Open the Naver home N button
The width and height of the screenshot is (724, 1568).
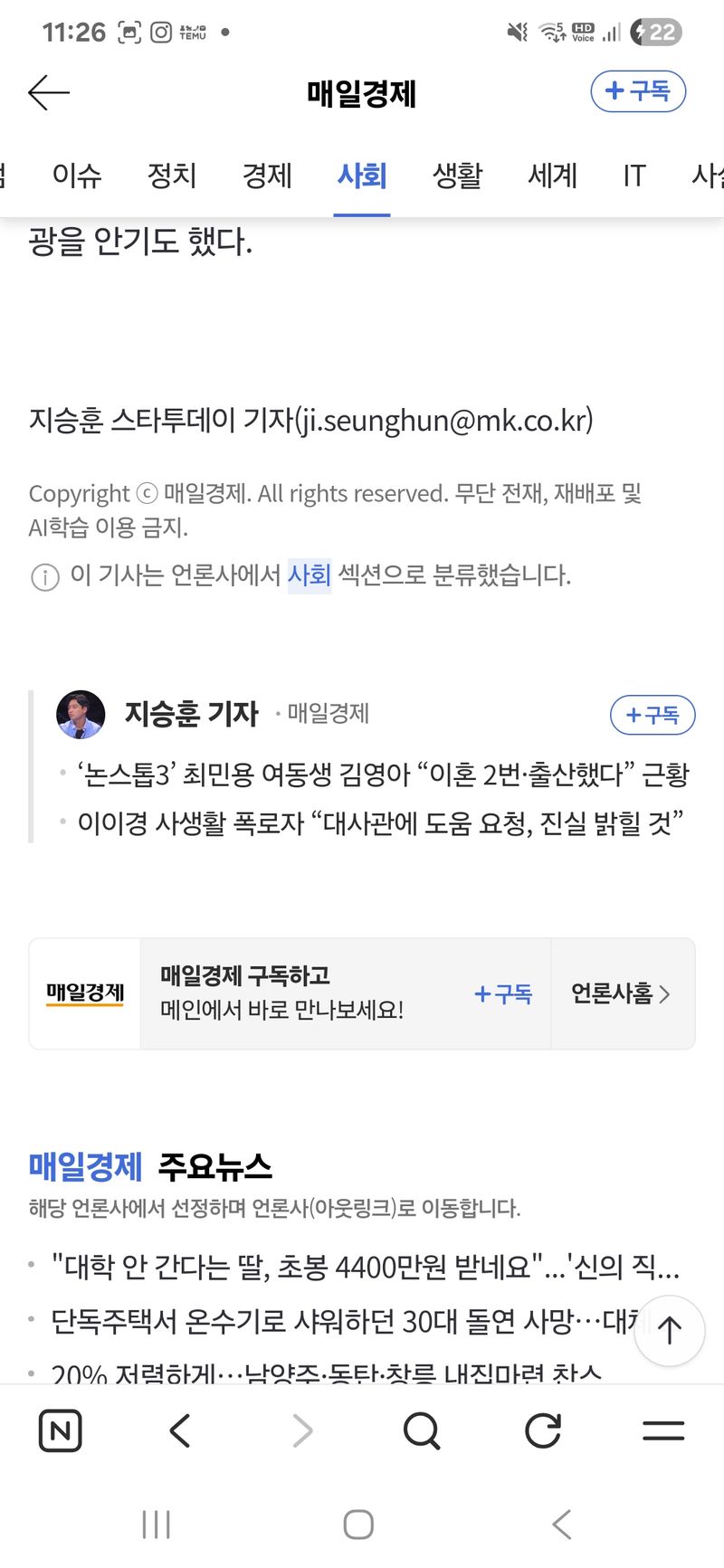click(61, 1430)
